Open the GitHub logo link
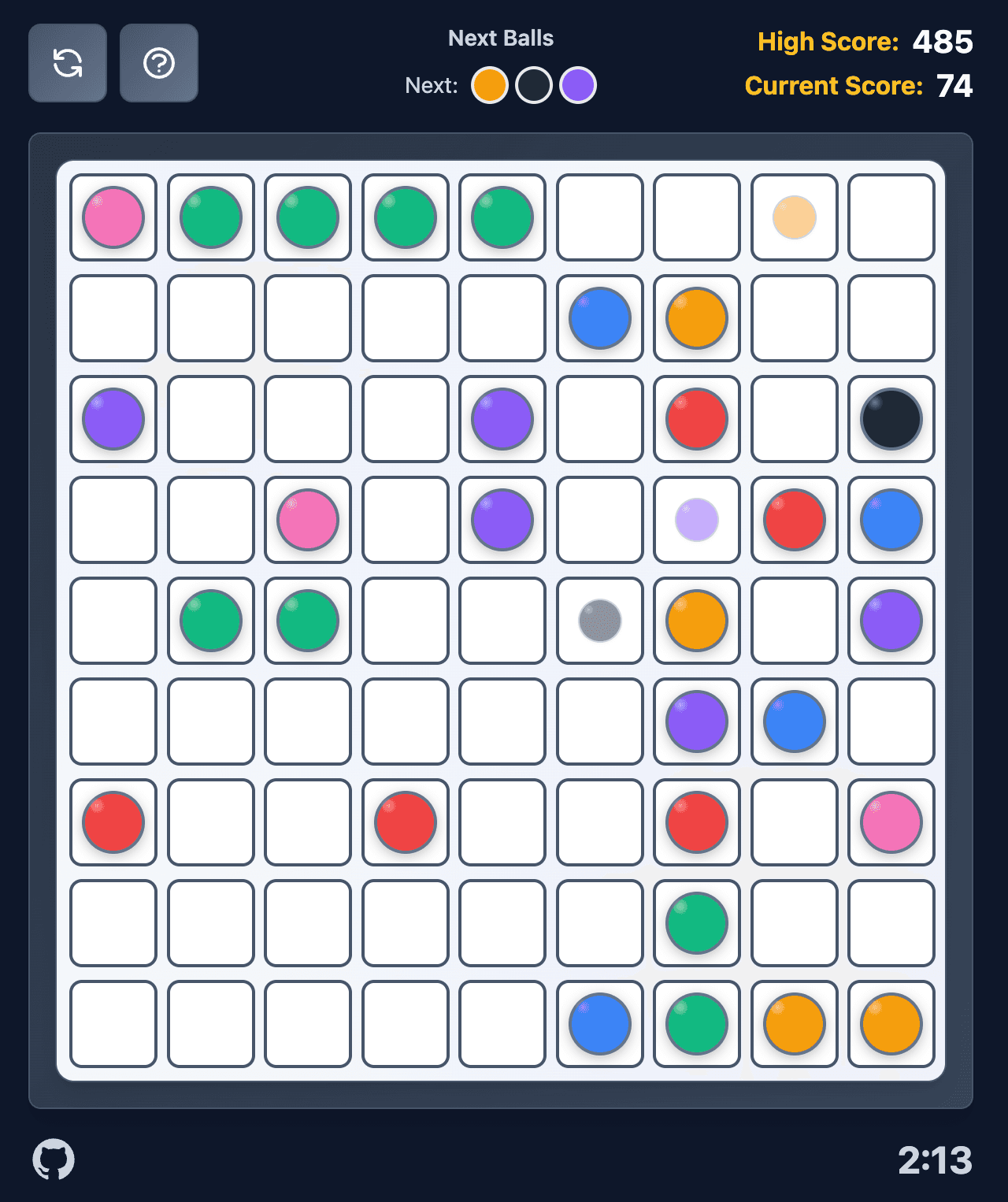1008x1202 pixels. click(x=54, y=1159)
